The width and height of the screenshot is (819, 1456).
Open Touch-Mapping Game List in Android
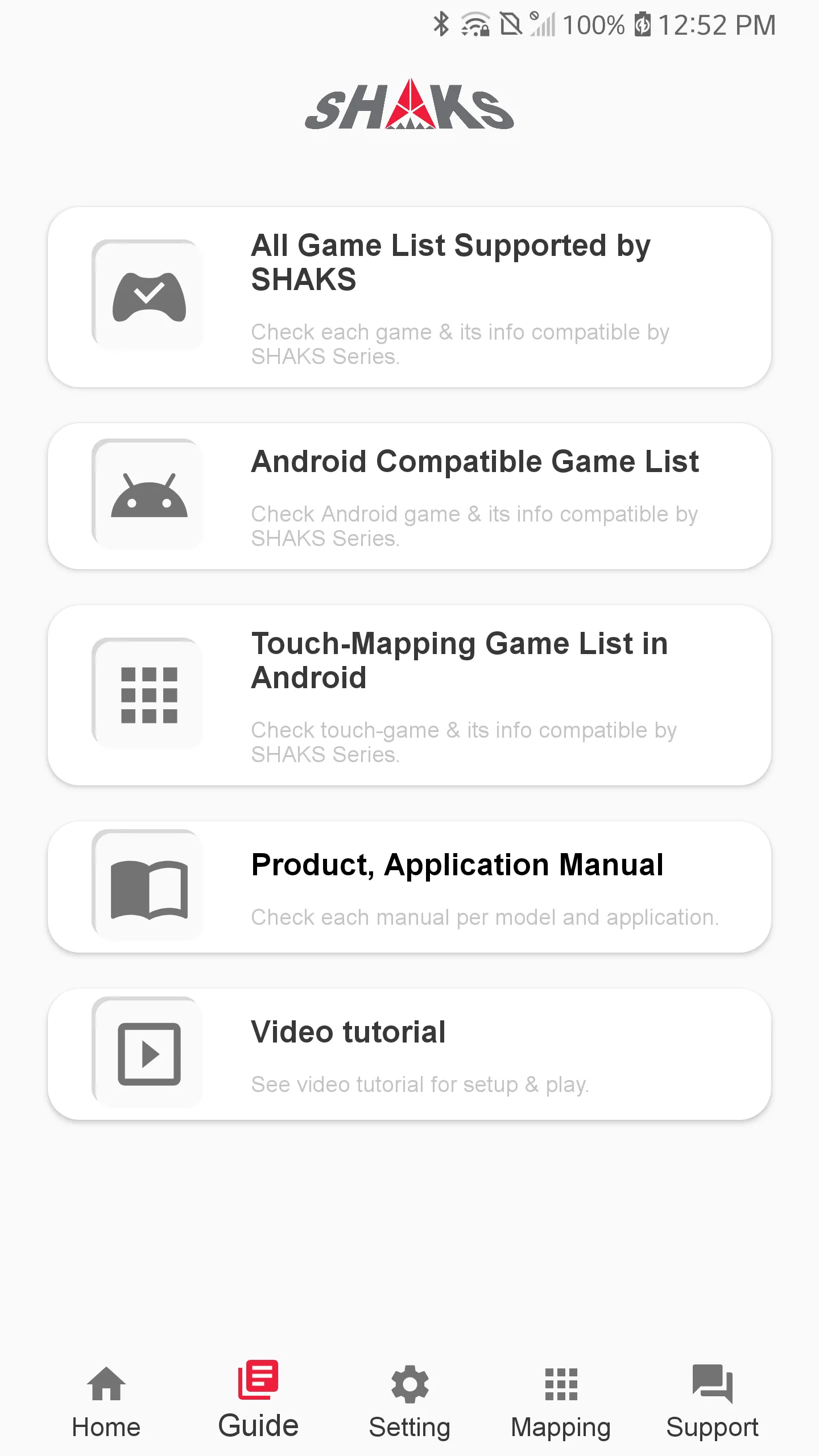tap(409, 695)
